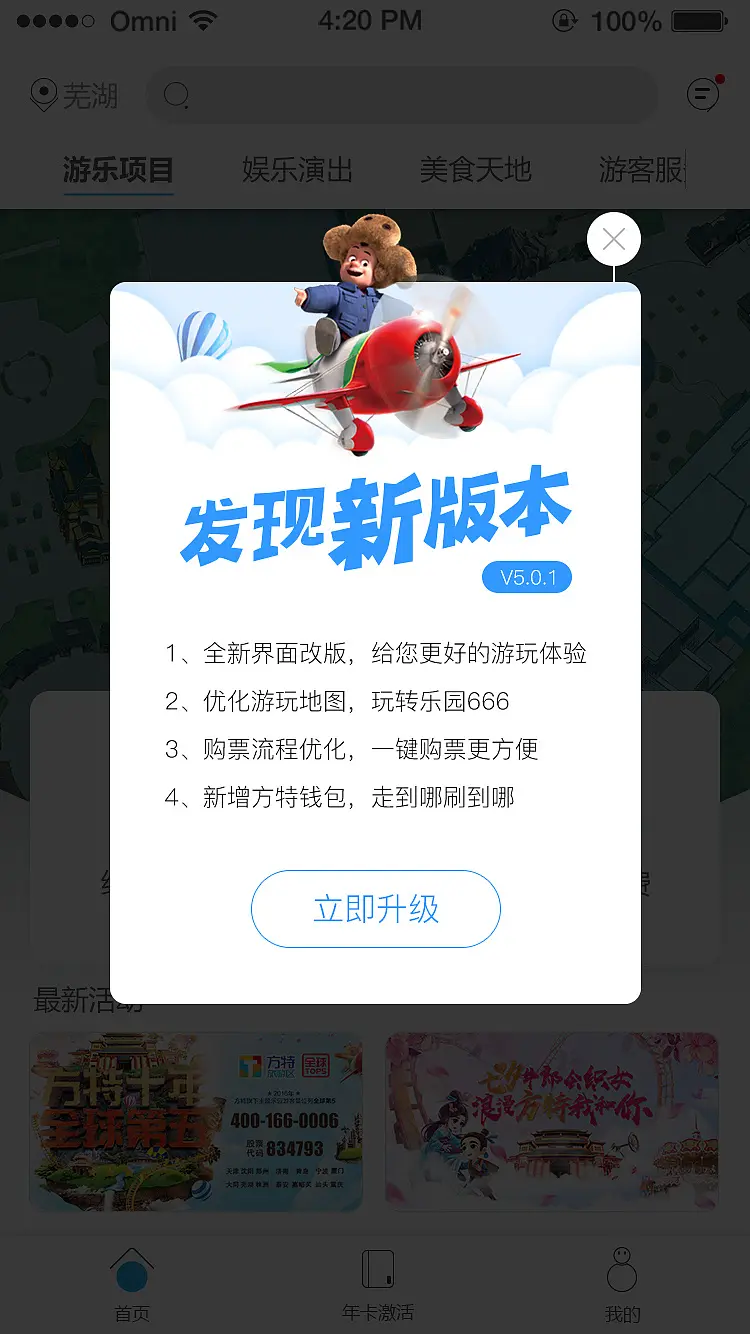The height and width of the screenshot is (1334, 750).
Task: View the pink romantic festival activity banner
Action: coord(552,1121)
